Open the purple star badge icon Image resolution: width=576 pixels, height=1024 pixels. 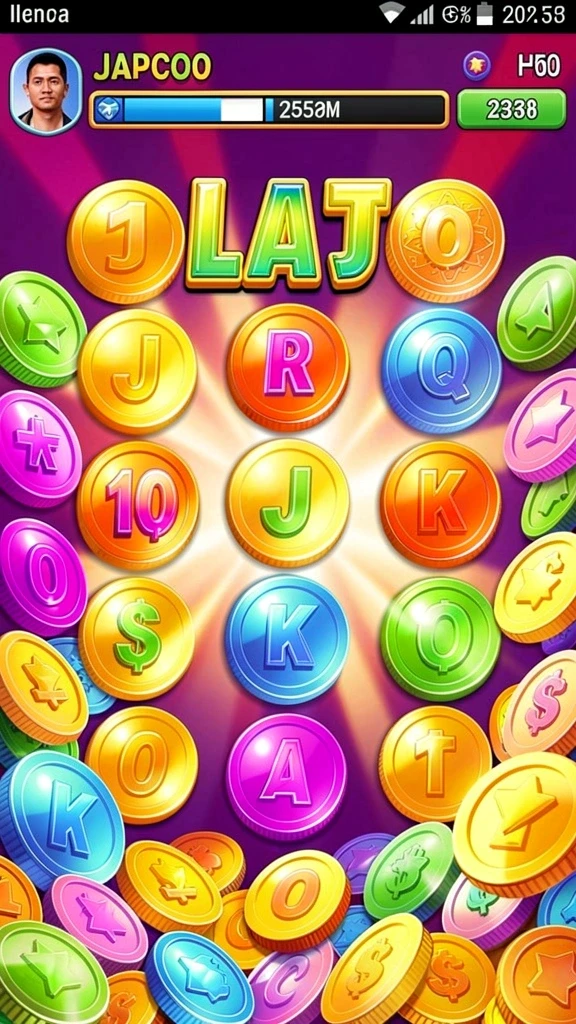pyautogui.click(x=477, y=66)
